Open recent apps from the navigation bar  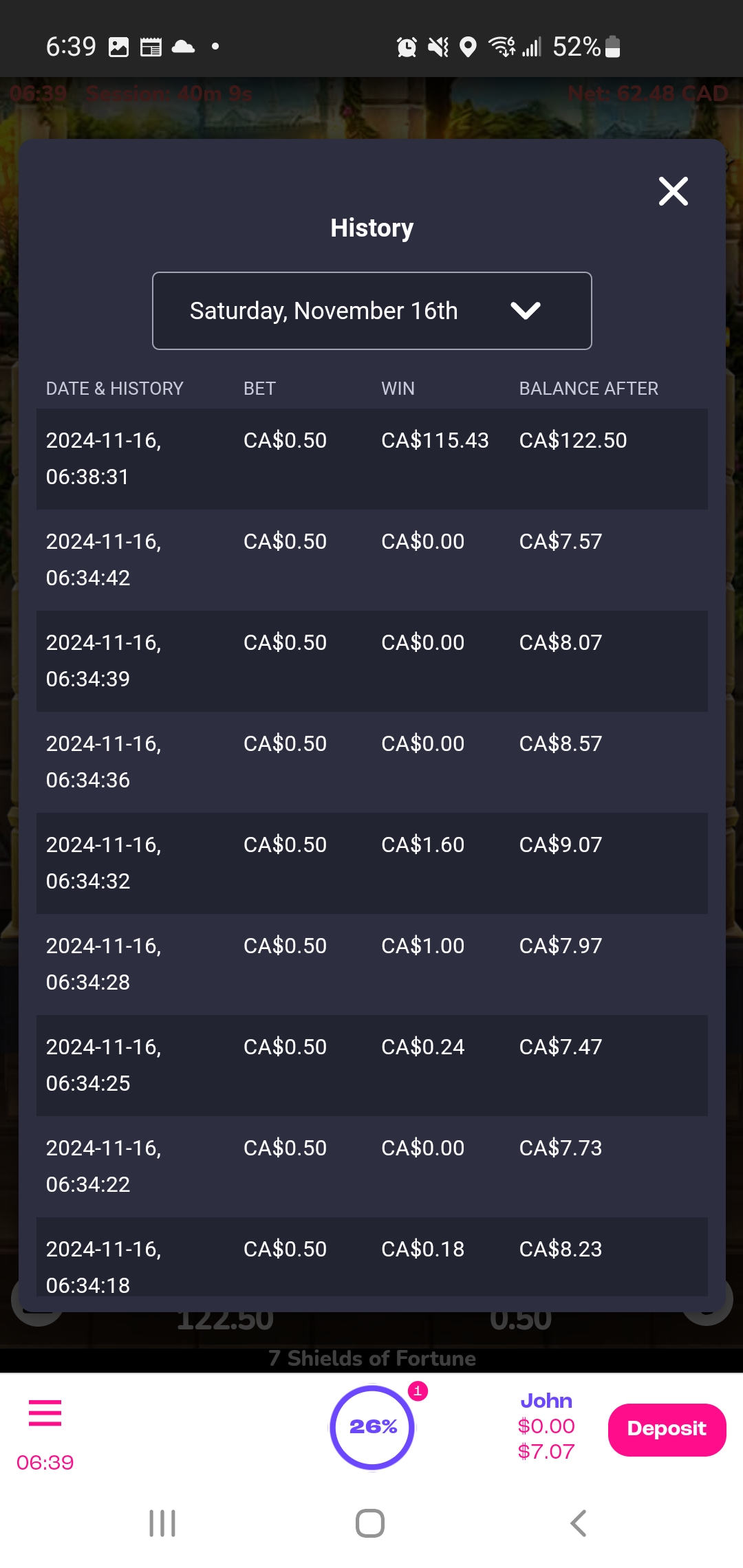pyautogui.click(x=162, y=1523)
